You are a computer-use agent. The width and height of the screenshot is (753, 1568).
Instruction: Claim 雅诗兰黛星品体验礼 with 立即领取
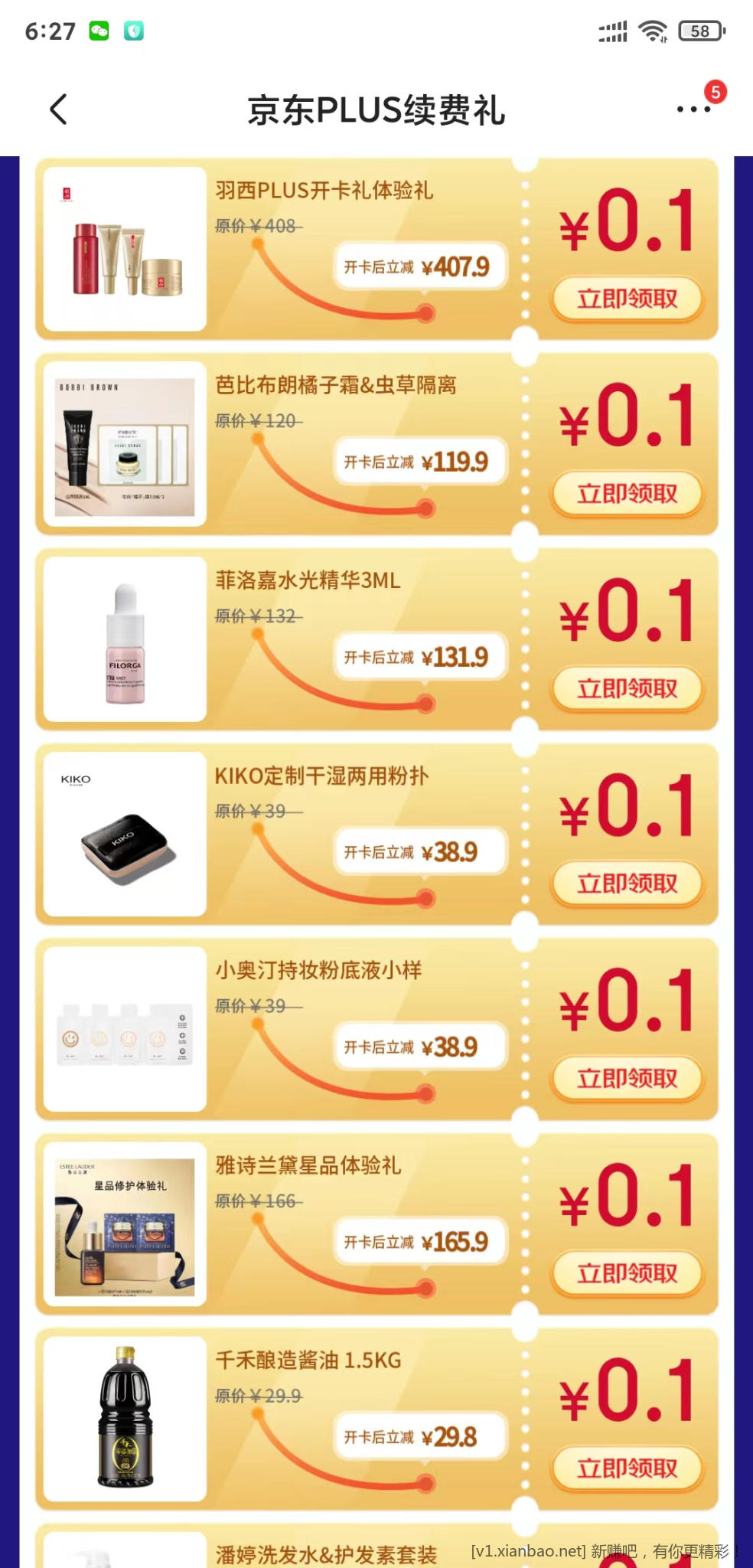[627, 1274]
